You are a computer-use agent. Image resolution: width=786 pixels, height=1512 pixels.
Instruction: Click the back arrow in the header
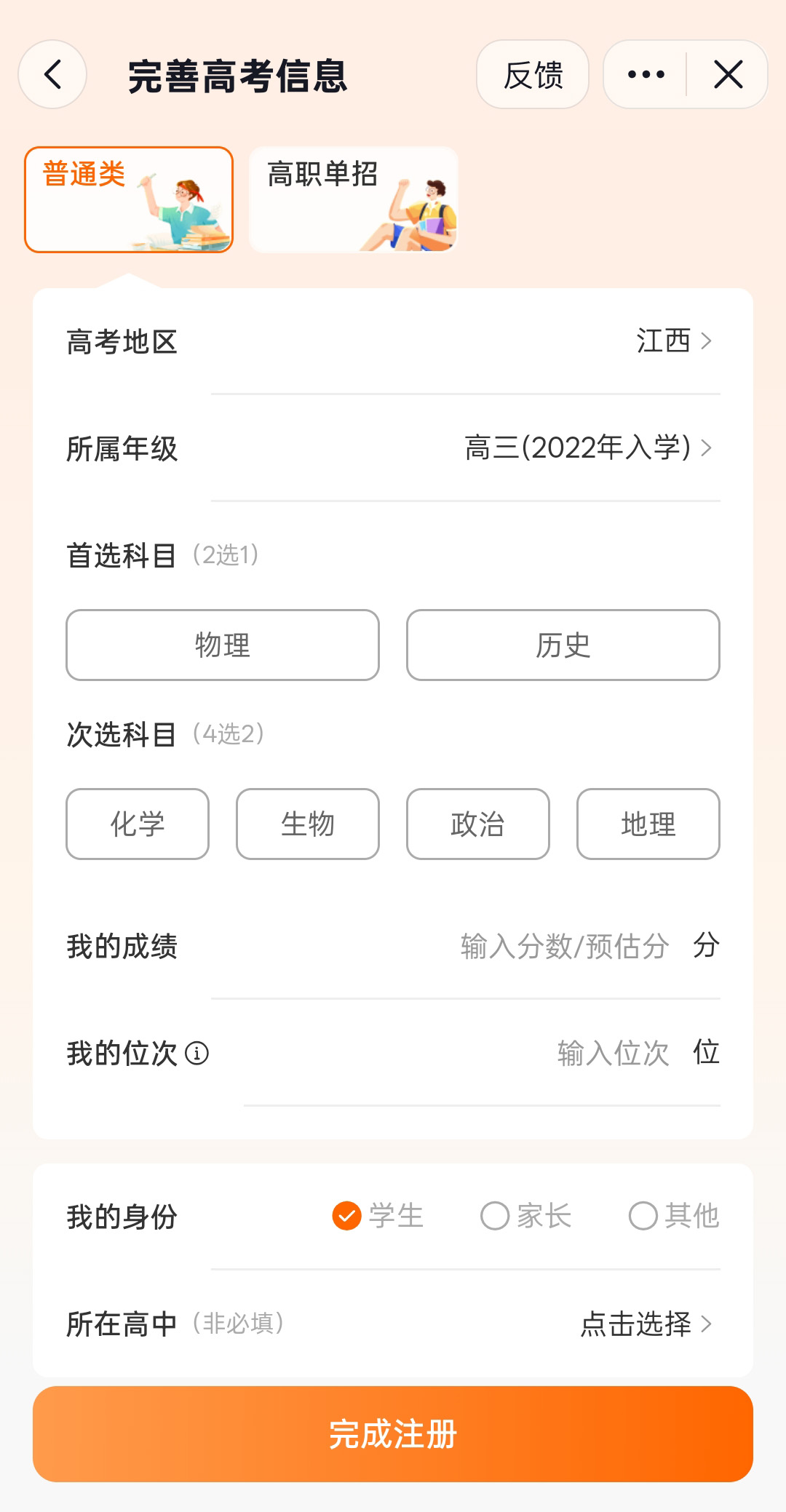(x=52, y=75)
